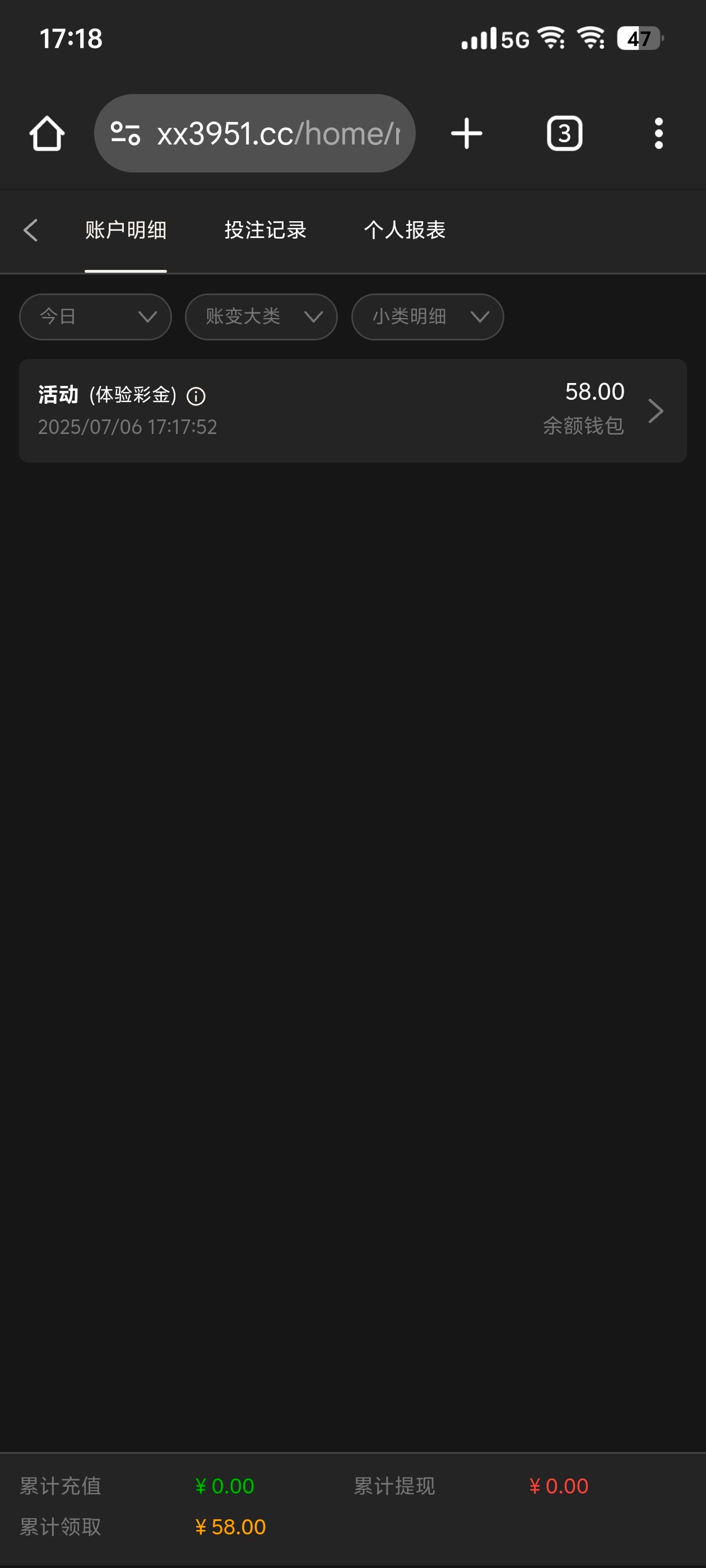Screen dimensions: 706x1568
Task: Tap the info icon beside 体验彩金
Action: (196, 396)
